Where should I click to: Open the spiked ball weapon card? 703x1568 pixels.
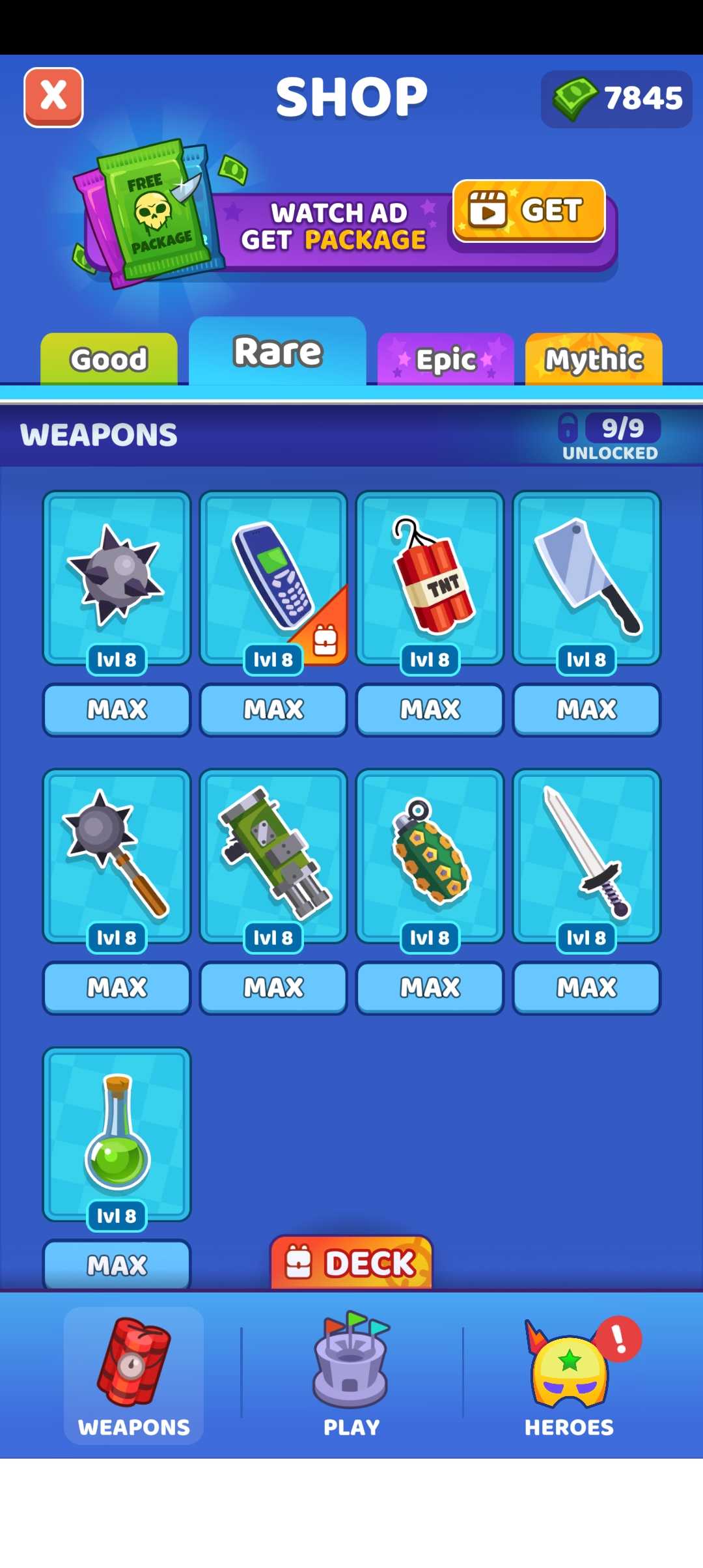coord(117,578)
